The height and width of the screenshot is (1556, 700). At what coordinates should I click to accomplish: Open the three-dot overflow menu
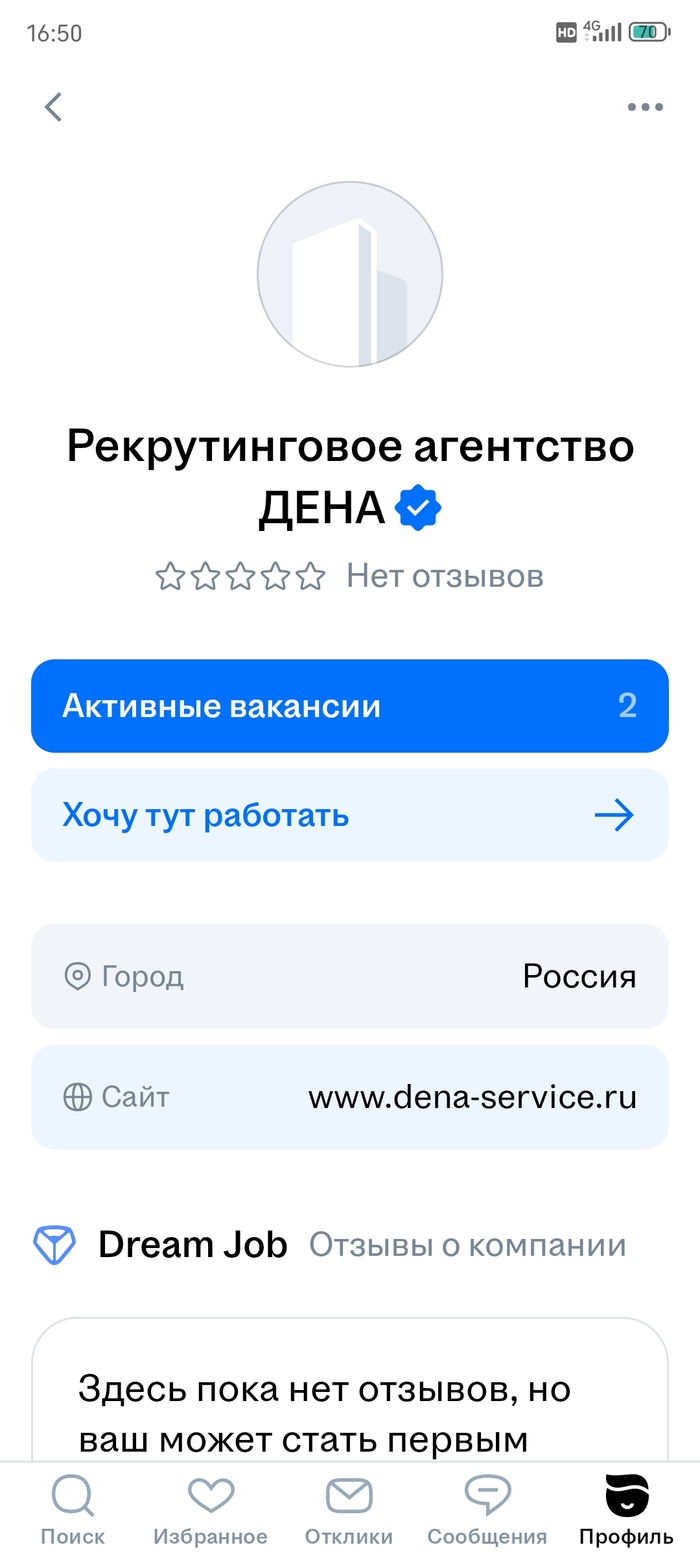[645, 107]
